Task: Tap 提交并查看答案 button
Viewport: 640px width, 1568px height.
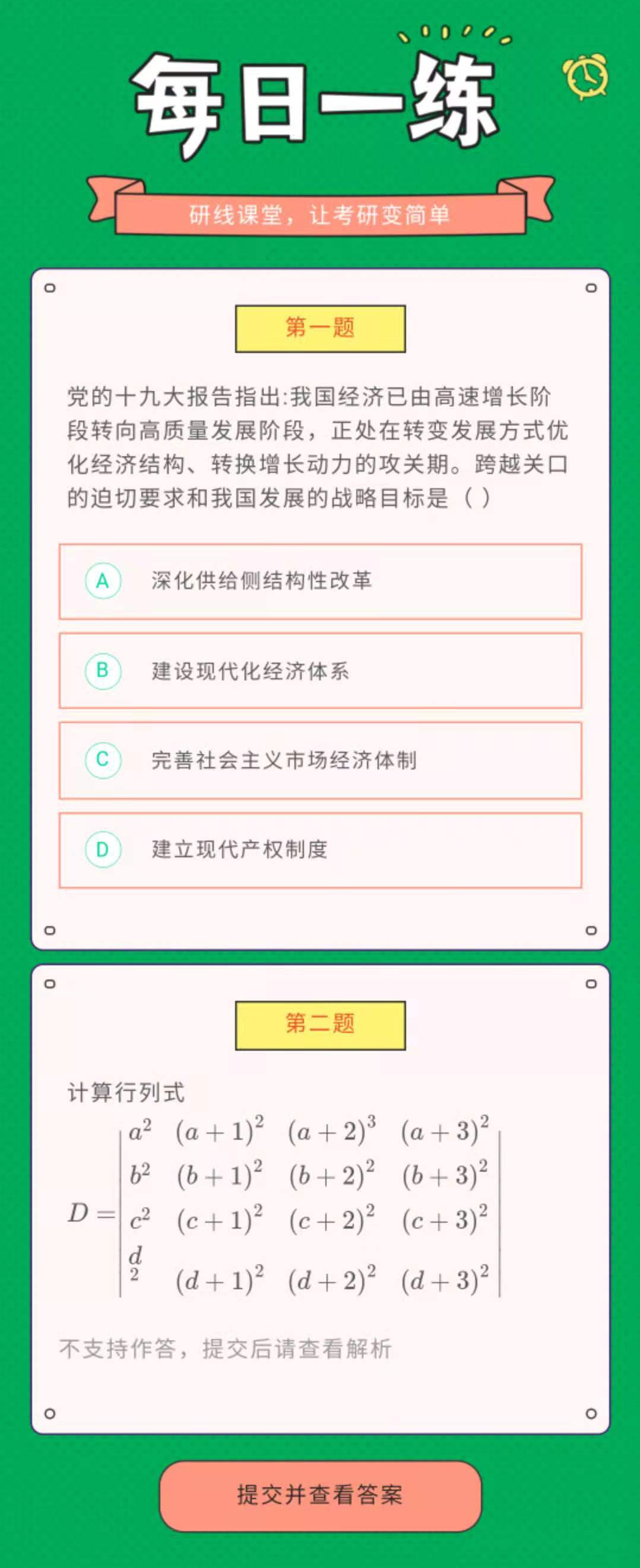Action: [x=321, y=1495]
